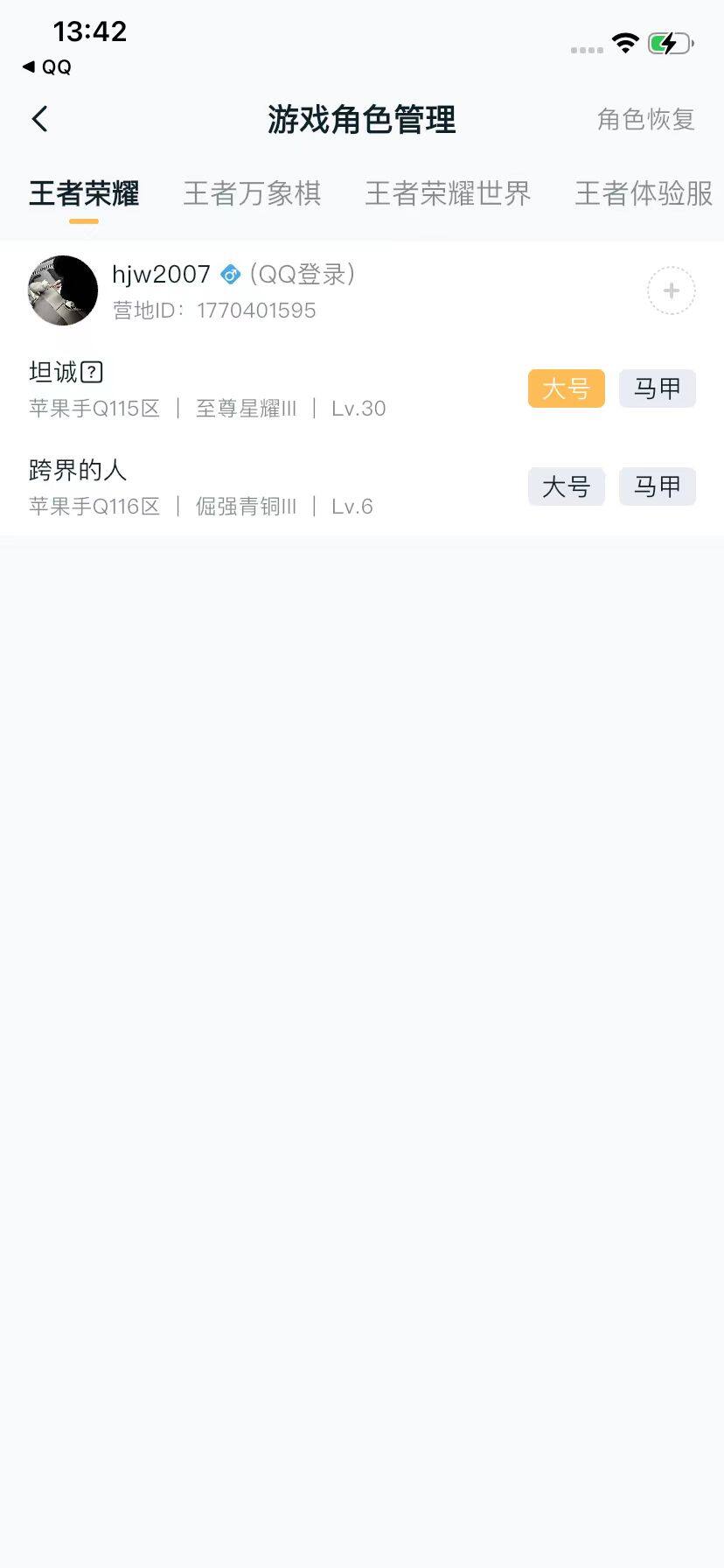Expand details for role 跨界的人
The image size is (724, 1568).
76,469
